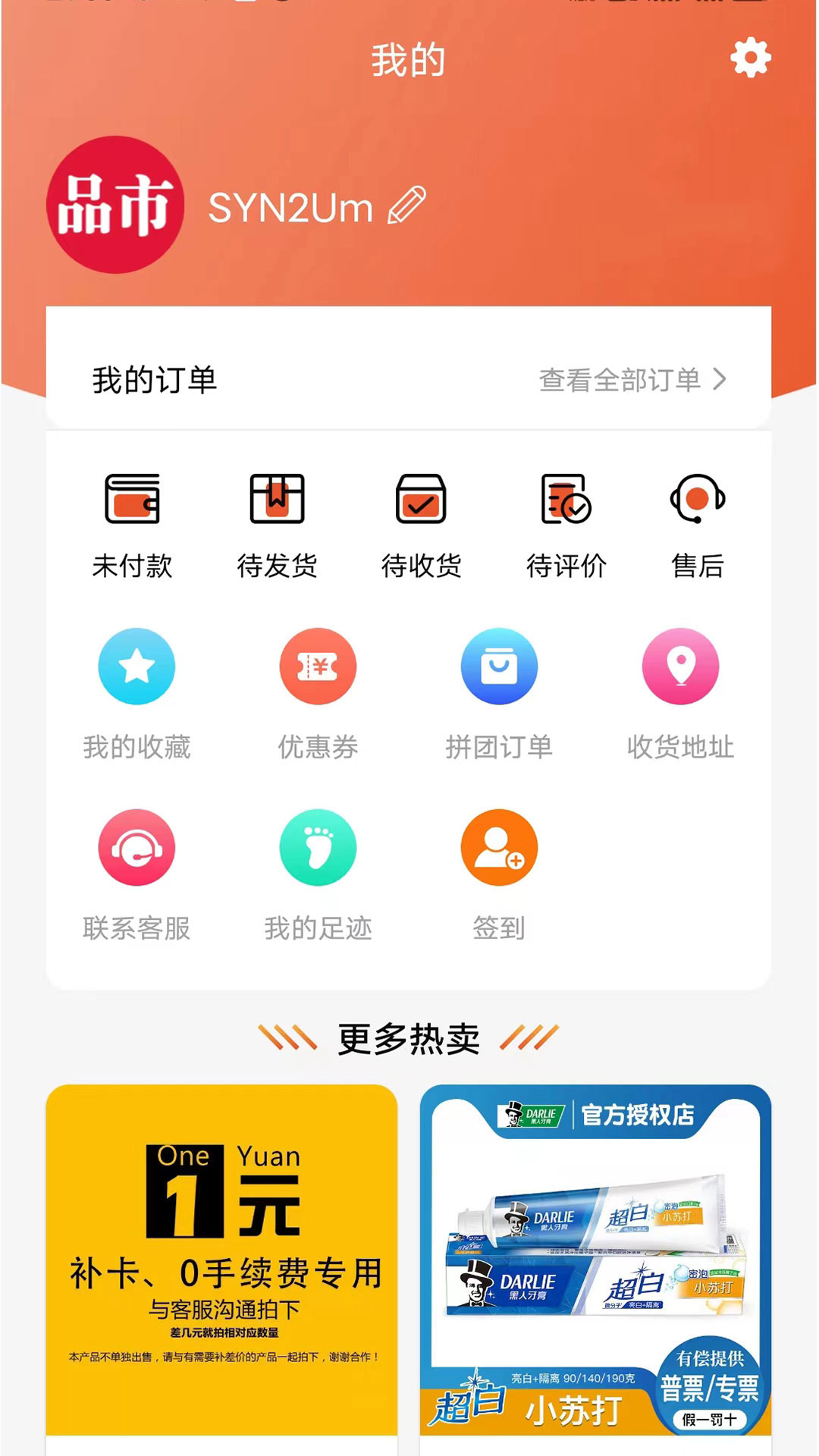The image size is (819, 1456).
Task: Tap the 我的 page title
Action: pos(407,61)
